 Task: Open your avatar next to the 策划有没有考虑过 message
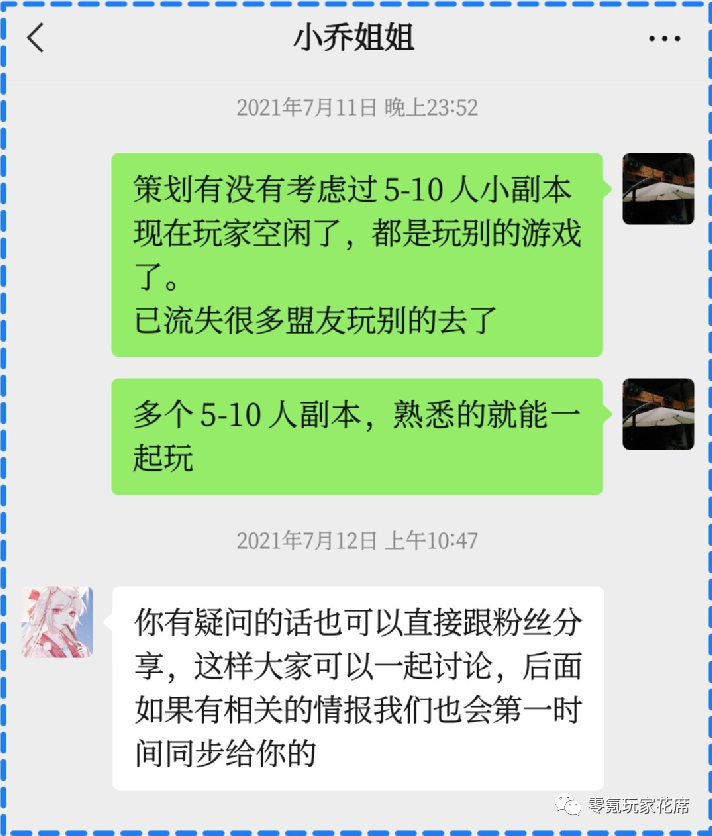pyautogui.click(x=658, y=188)
